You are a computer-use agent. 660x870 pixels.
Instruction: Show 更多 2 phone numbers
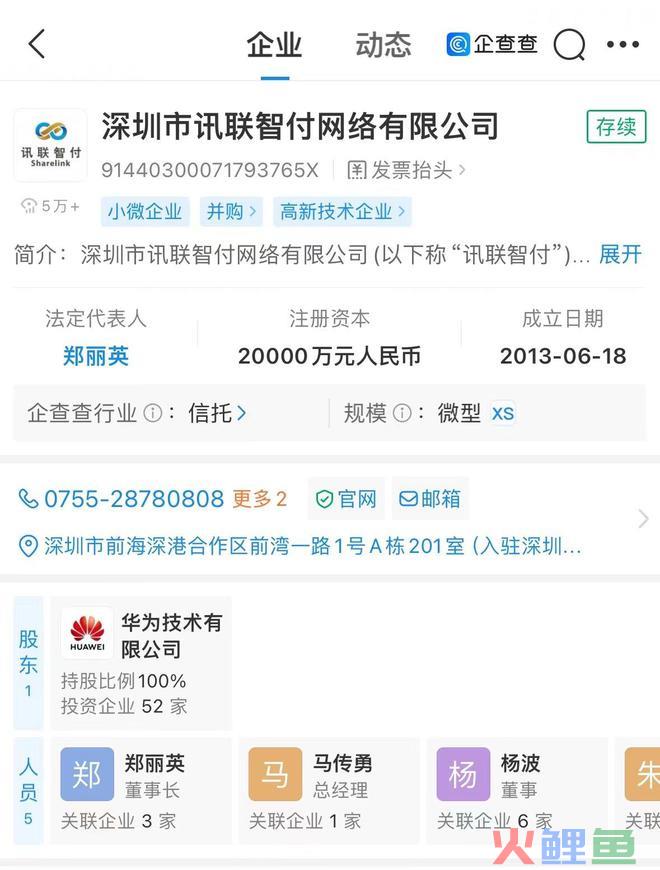(260, 499)
